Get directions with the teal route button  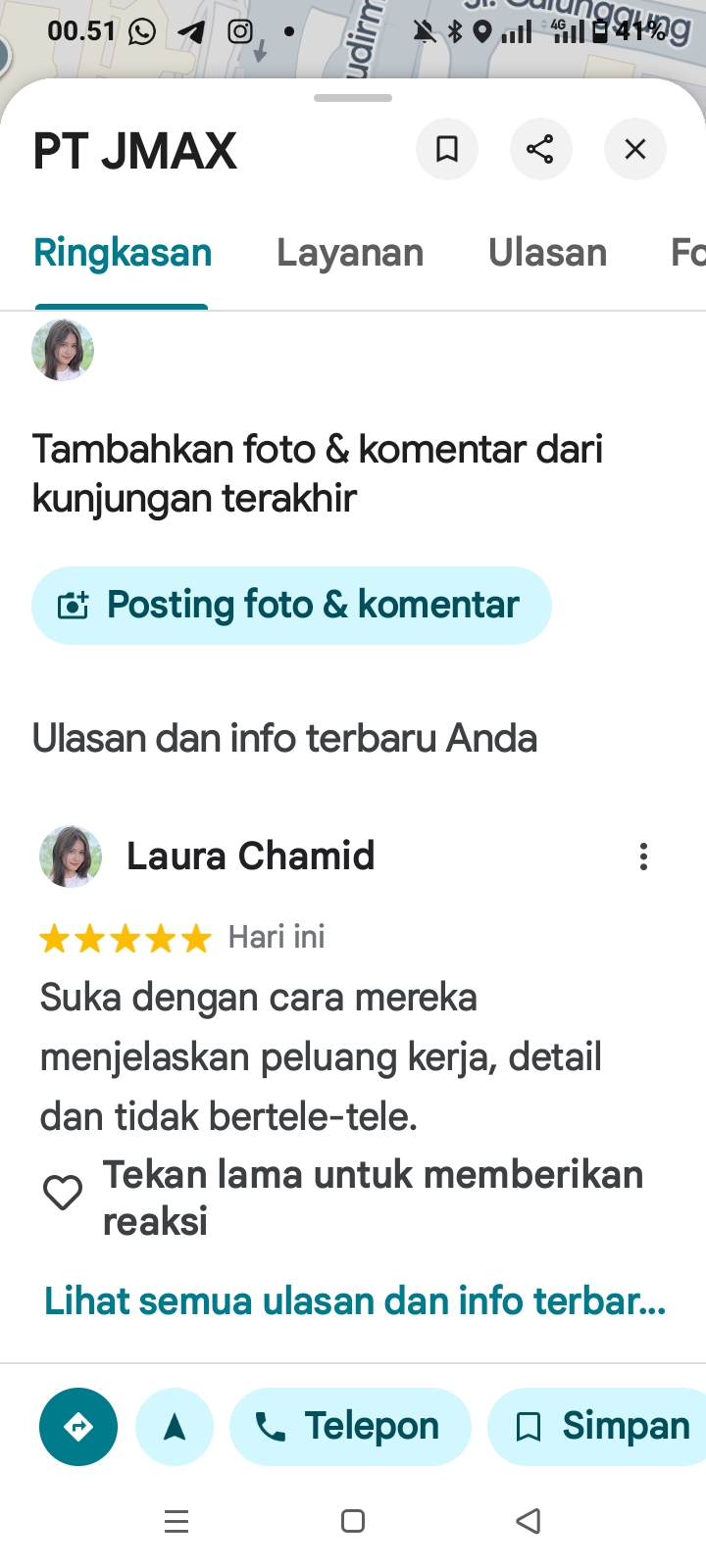pyautogui.click(x=78, y=1427)
